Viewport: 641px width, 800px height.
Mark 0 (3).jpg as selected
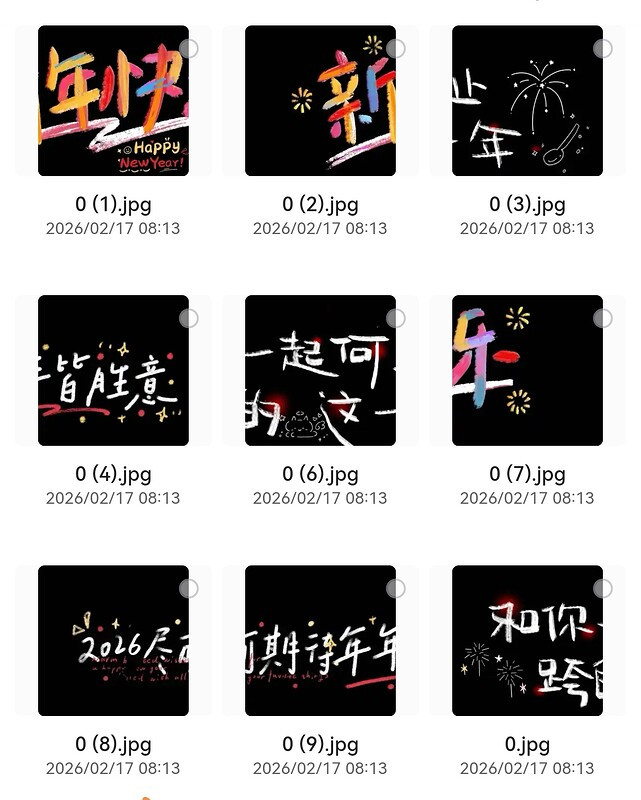click(x=603, y=48)
